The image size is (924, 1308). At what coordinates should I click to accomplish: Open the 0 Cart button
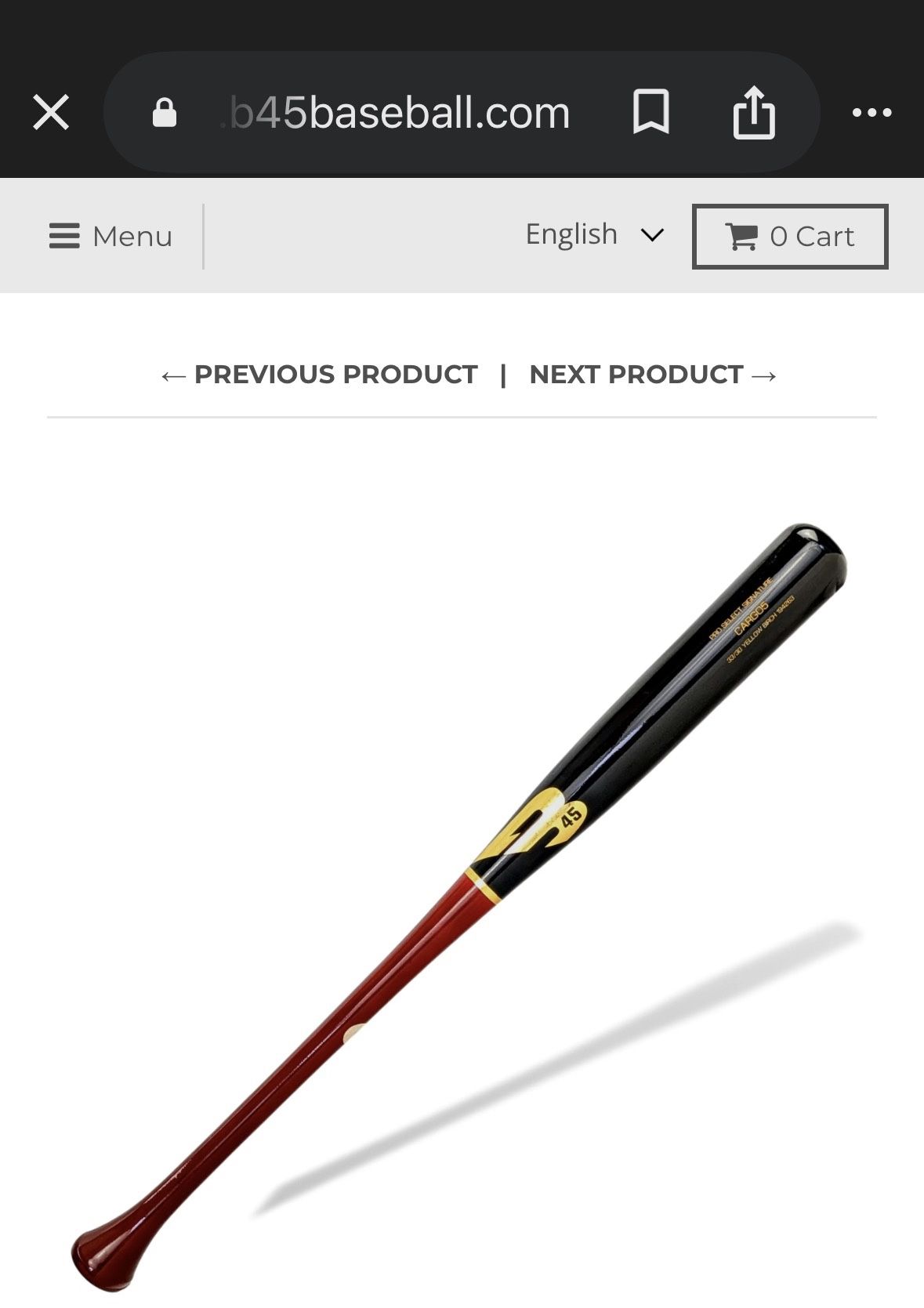(x=789, y=236)
